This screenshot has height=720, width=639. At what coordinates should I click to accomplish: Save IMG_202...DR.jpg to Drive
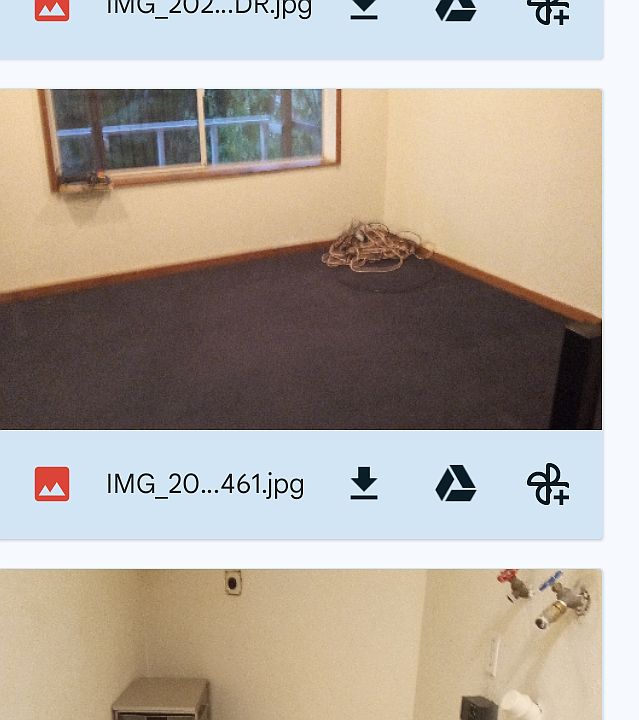point(455,10)
